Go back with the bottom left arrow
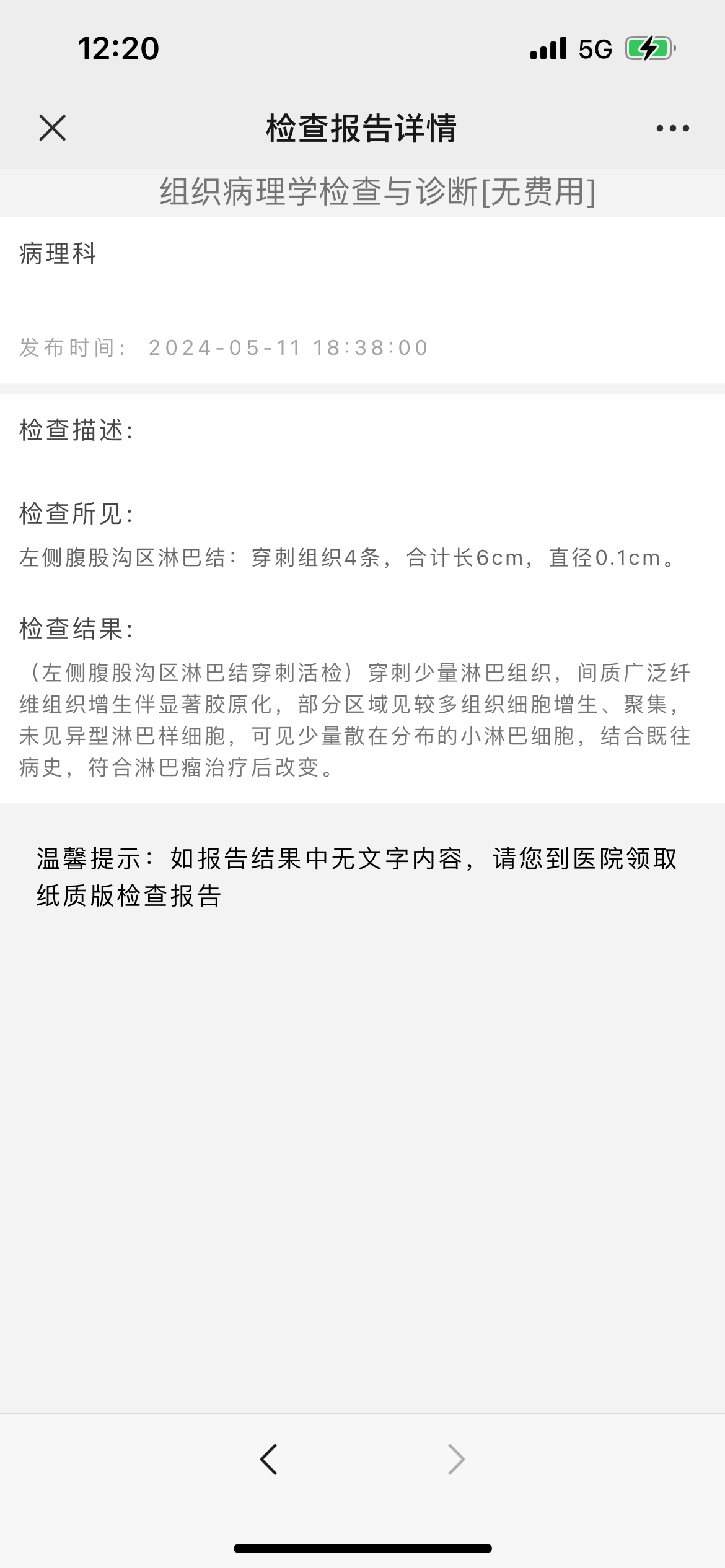Viewport: 725px width, 1568px height. [269, 1460]
